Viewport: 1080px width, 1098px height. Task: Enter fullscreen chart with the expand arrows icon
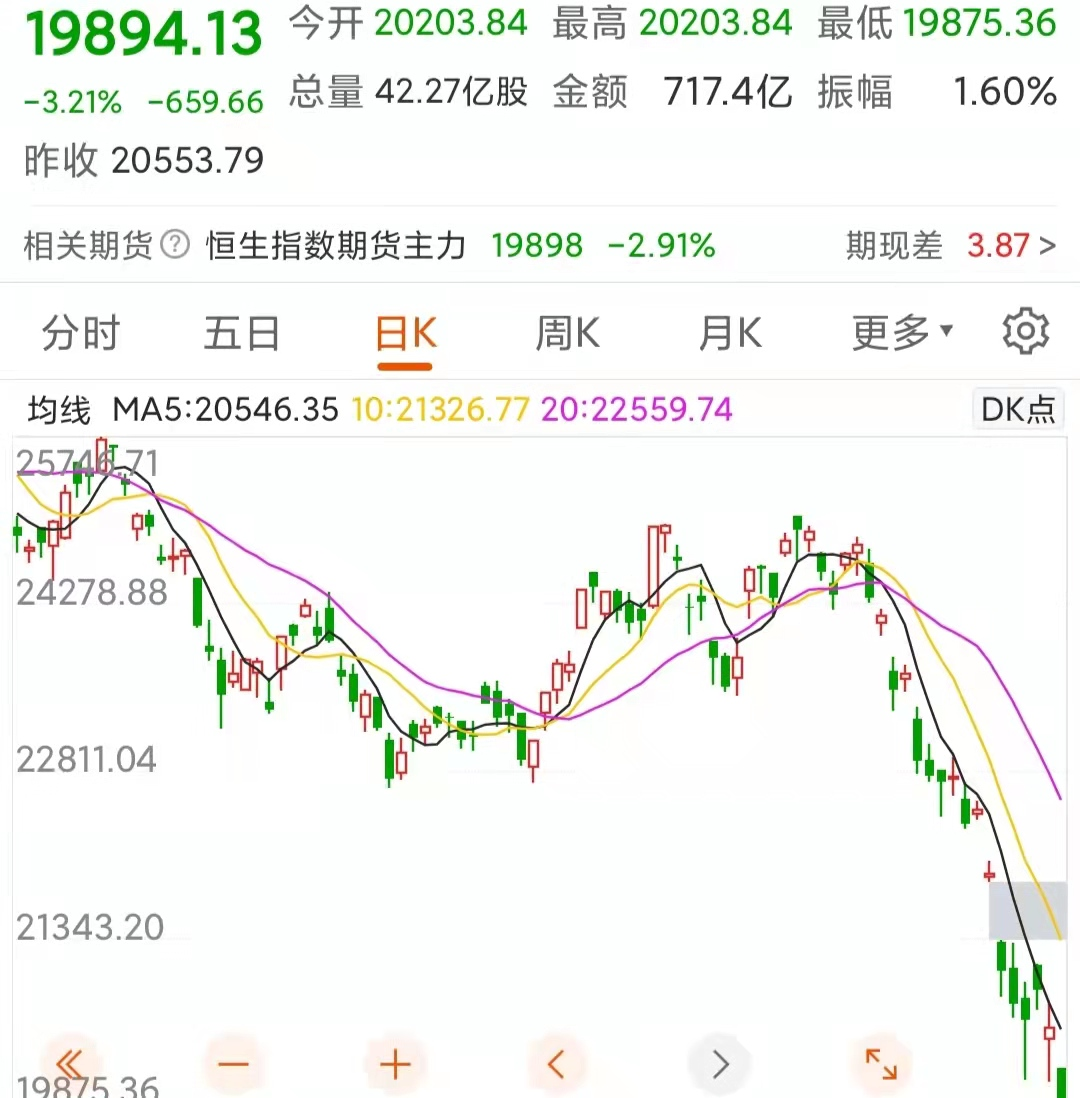pos(880,1063)
